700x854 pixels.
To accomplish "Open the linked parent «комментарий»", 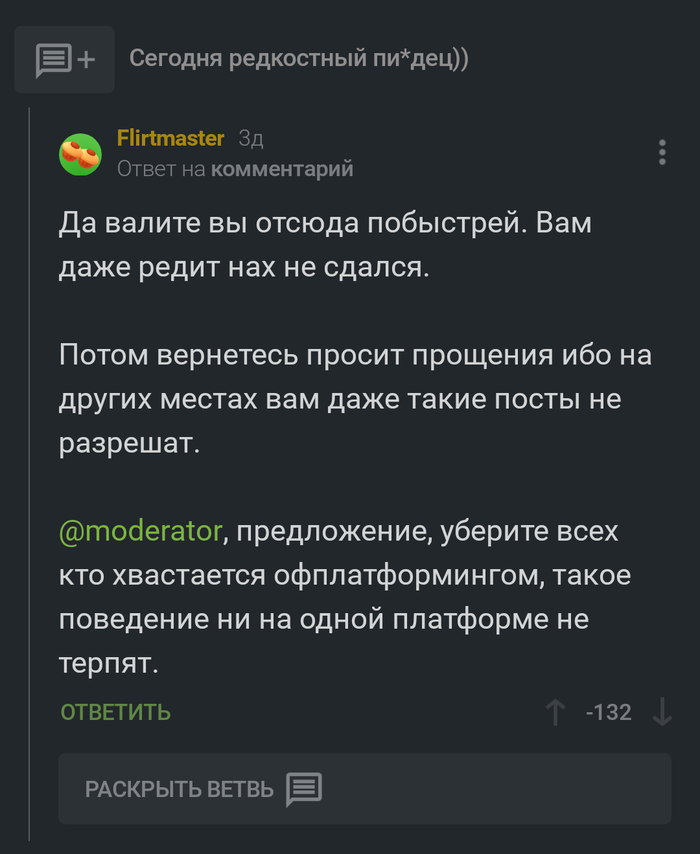I will point(282,169).
